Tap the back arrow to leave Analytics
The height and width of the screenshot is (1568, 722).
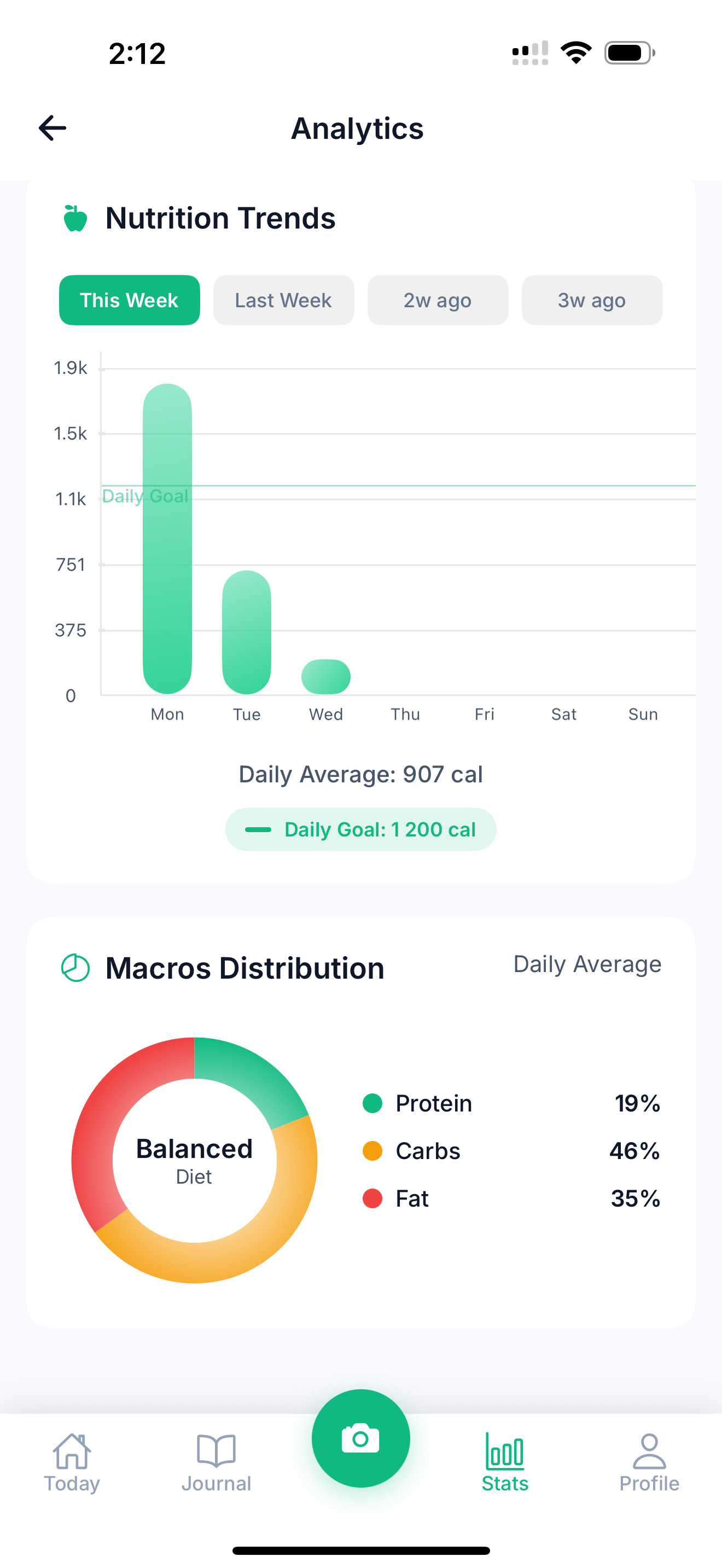[x=53, y=128]
